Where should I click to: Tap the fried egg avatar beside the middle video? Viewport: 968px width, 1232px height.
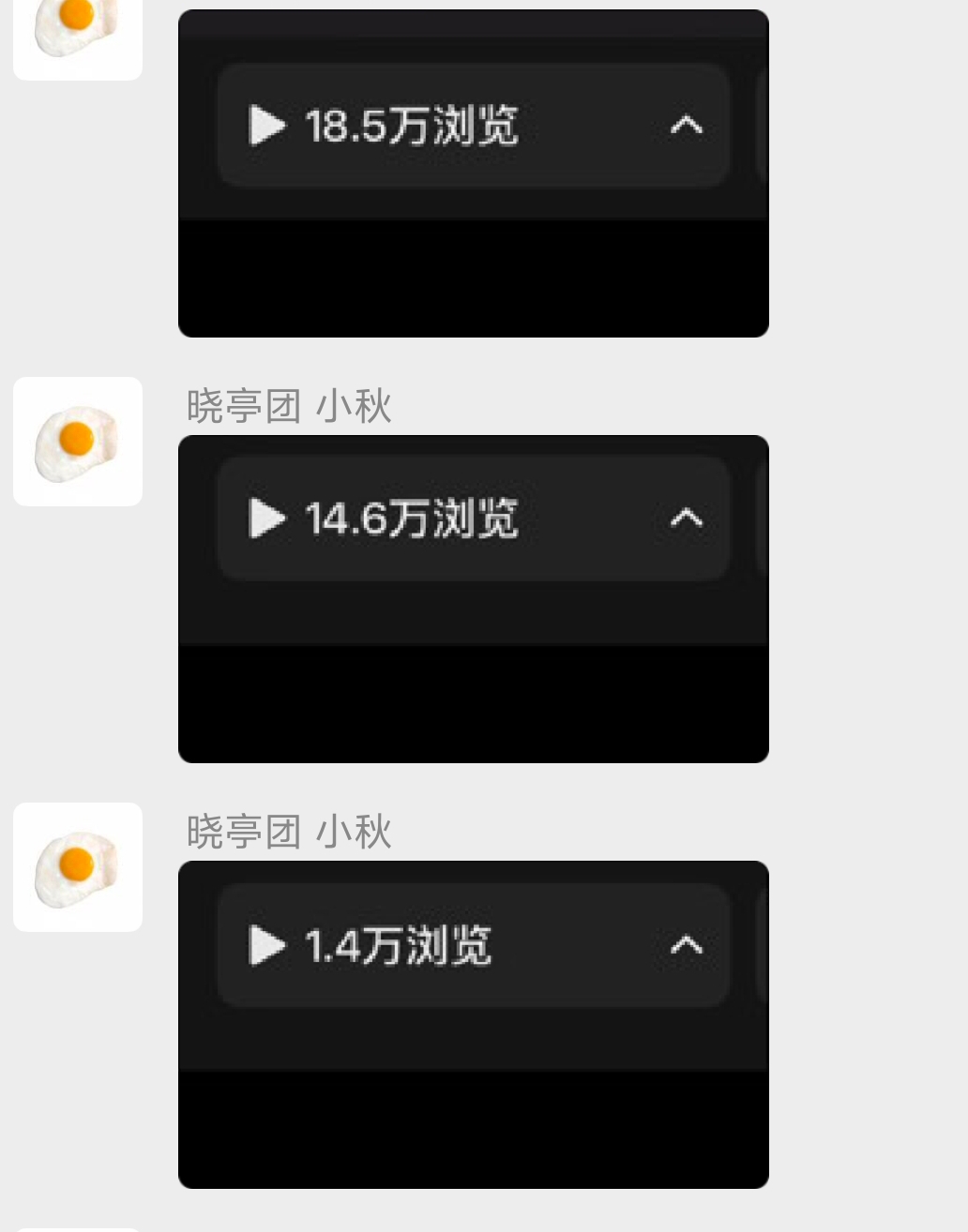78,441
